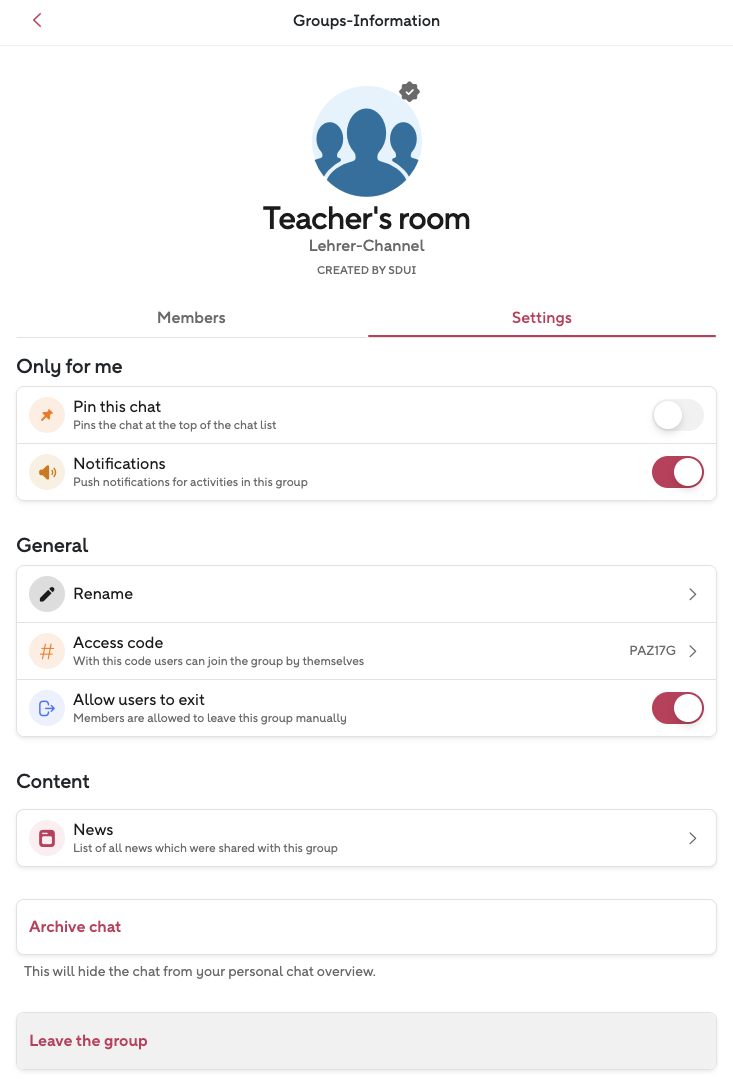Open the Access code row
Viewport: 733px width, 1091px height.
coord(366,651)
